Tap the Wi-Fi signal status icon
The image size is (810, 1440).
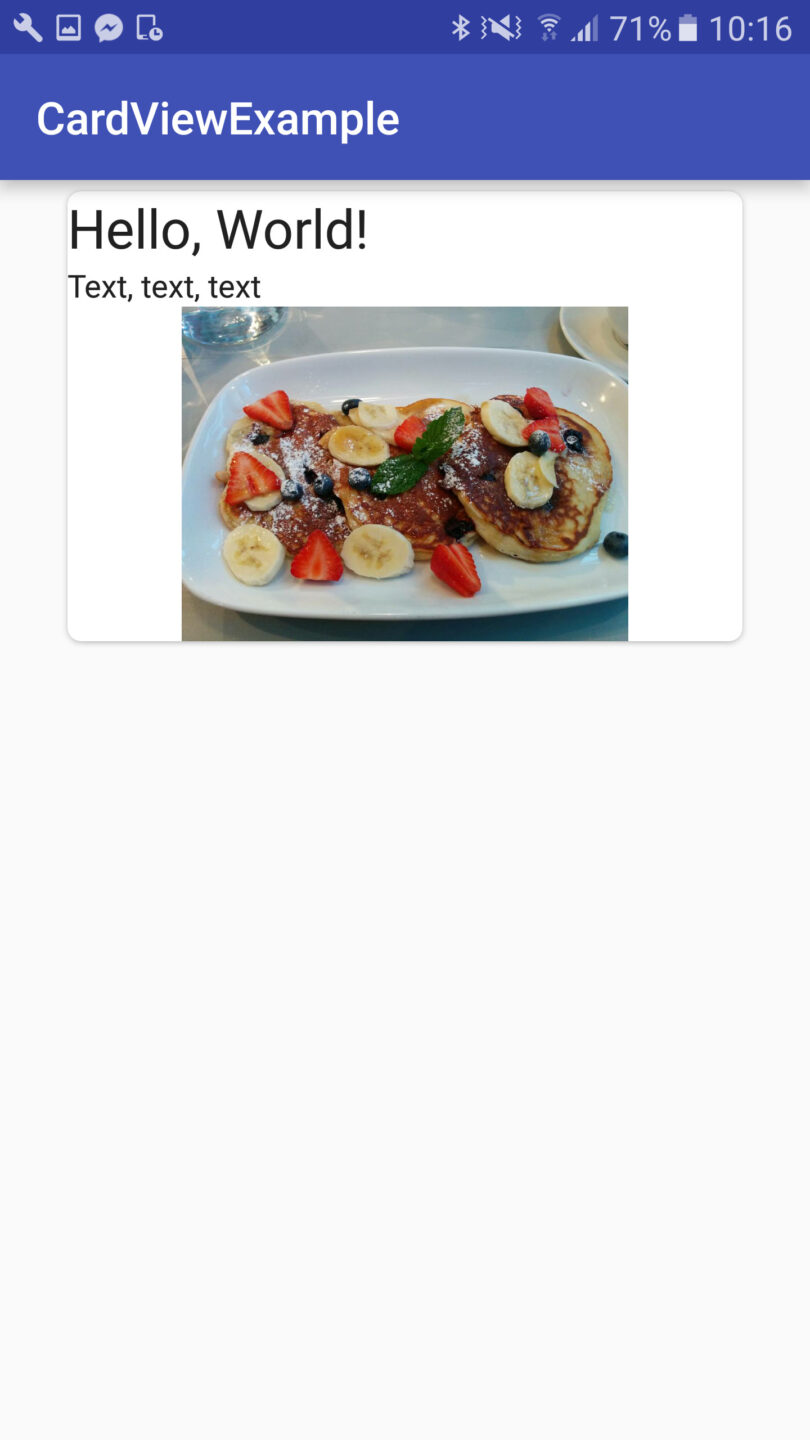click(x=548, y=27)
